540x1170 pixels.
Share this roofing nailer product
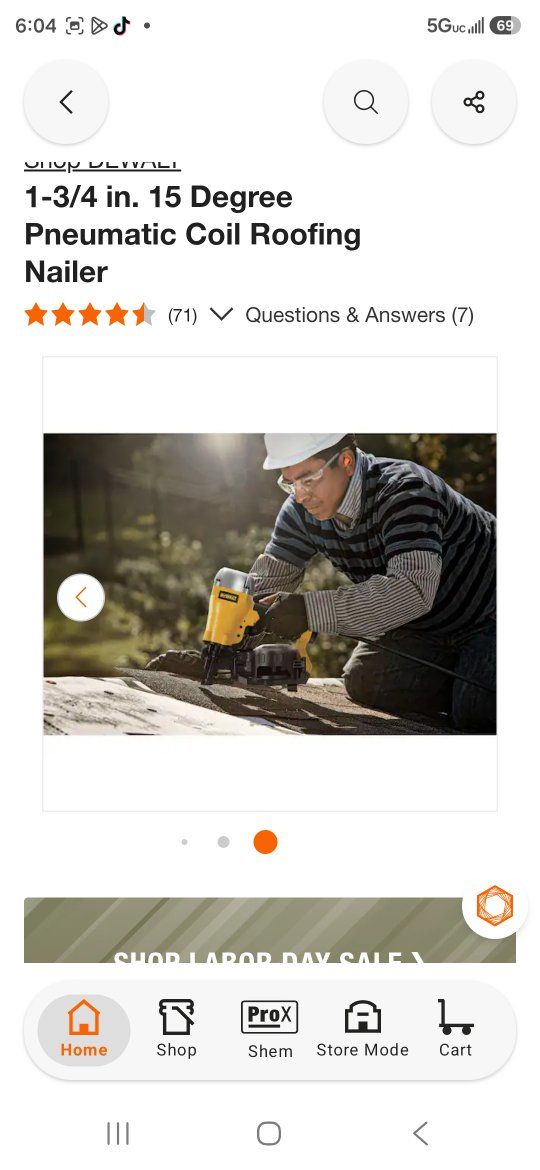474,101
